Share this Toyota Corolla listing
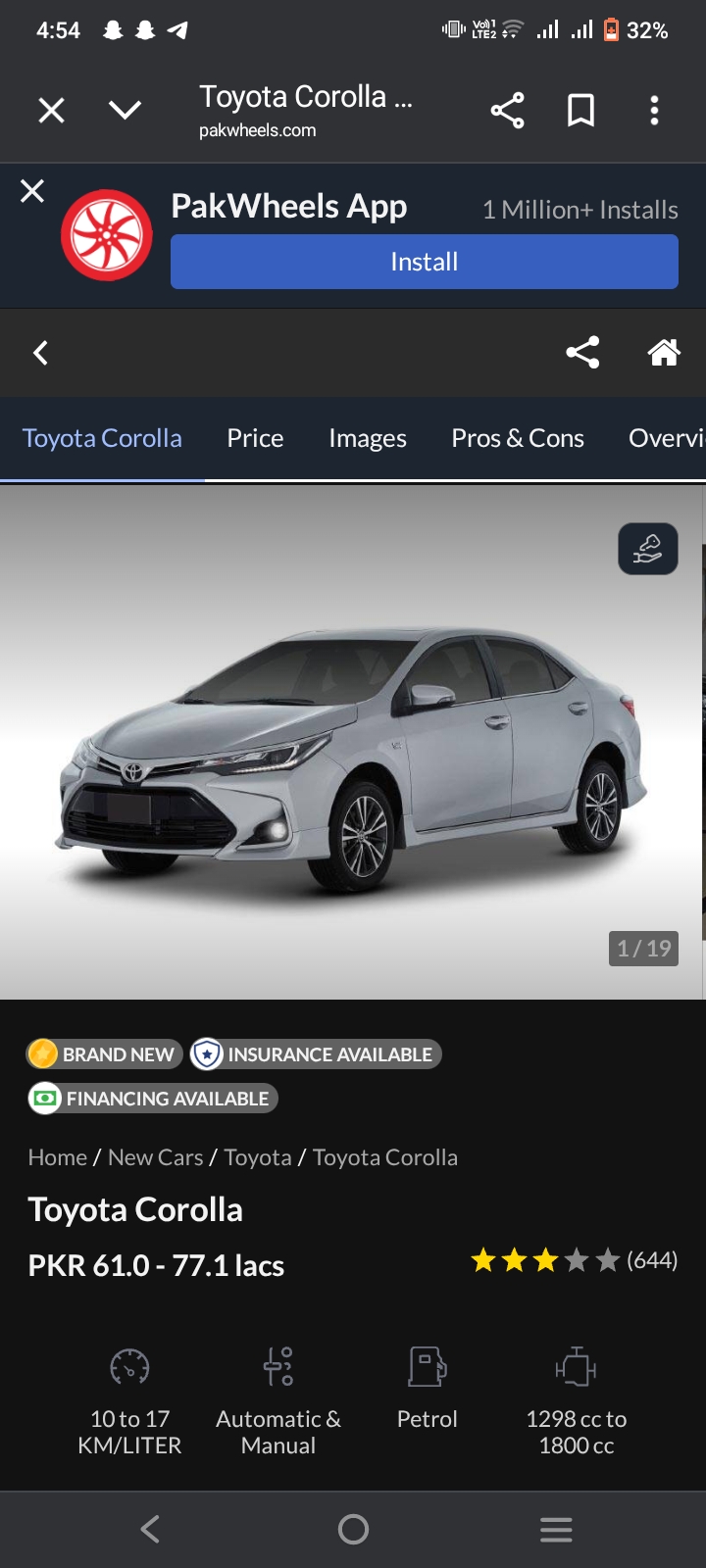This screenshot has height=1568, width=706. tap(582, 353)
